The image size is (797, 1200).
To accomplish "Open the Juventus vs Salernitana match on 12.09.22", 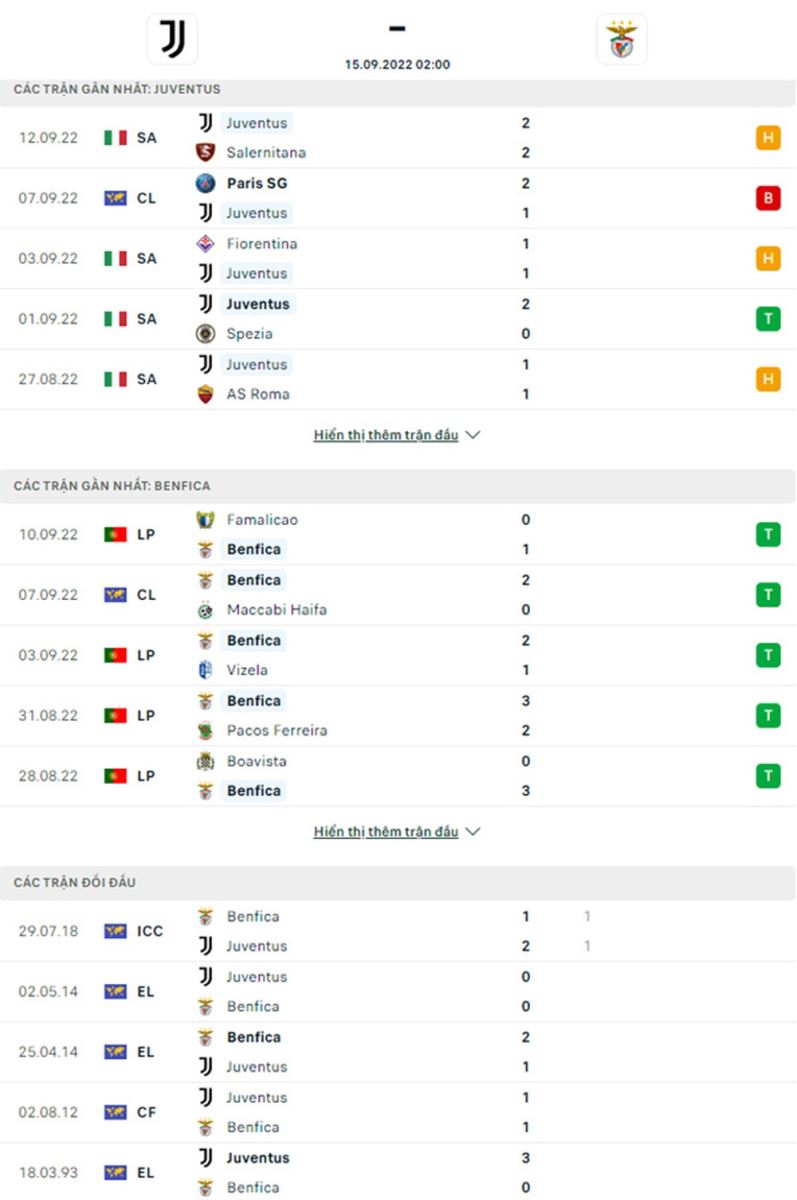I will [398, 138].
